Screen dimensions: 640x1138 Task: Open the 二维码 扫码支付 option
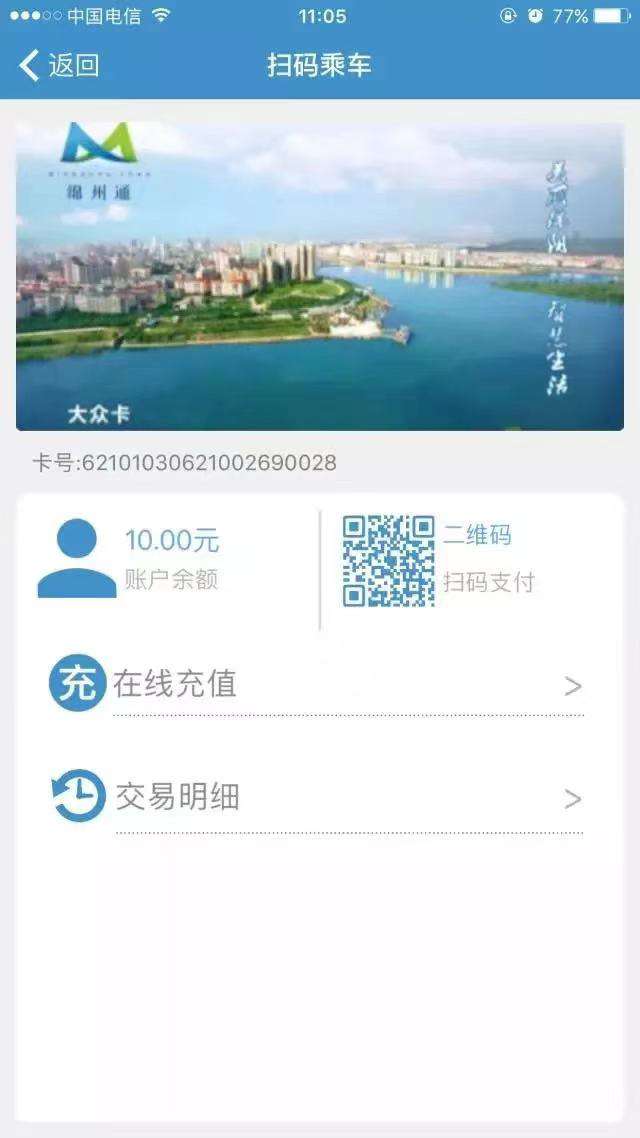coord(440,560)
